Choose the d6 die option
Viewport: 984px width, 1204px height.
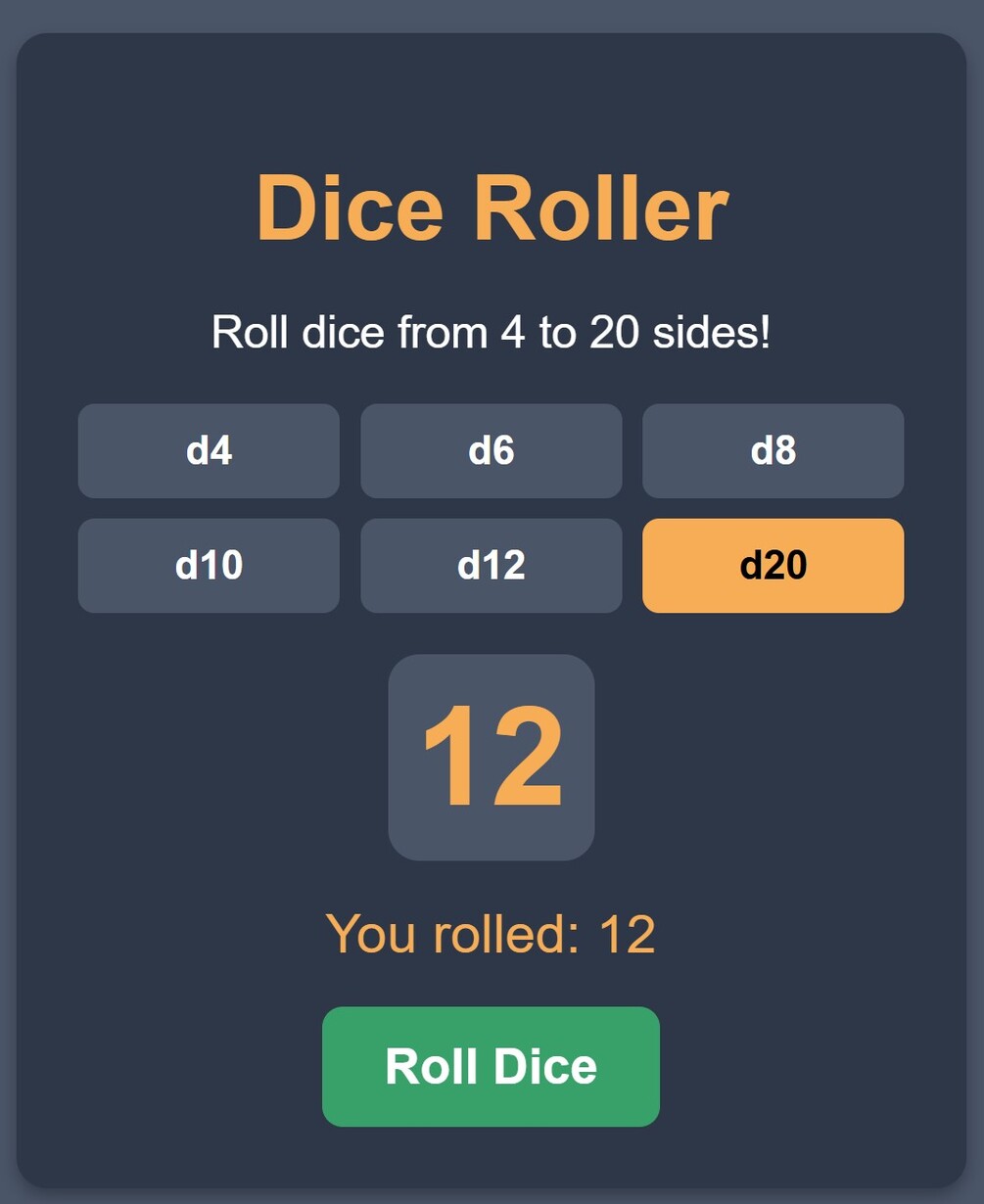[491, 450]
